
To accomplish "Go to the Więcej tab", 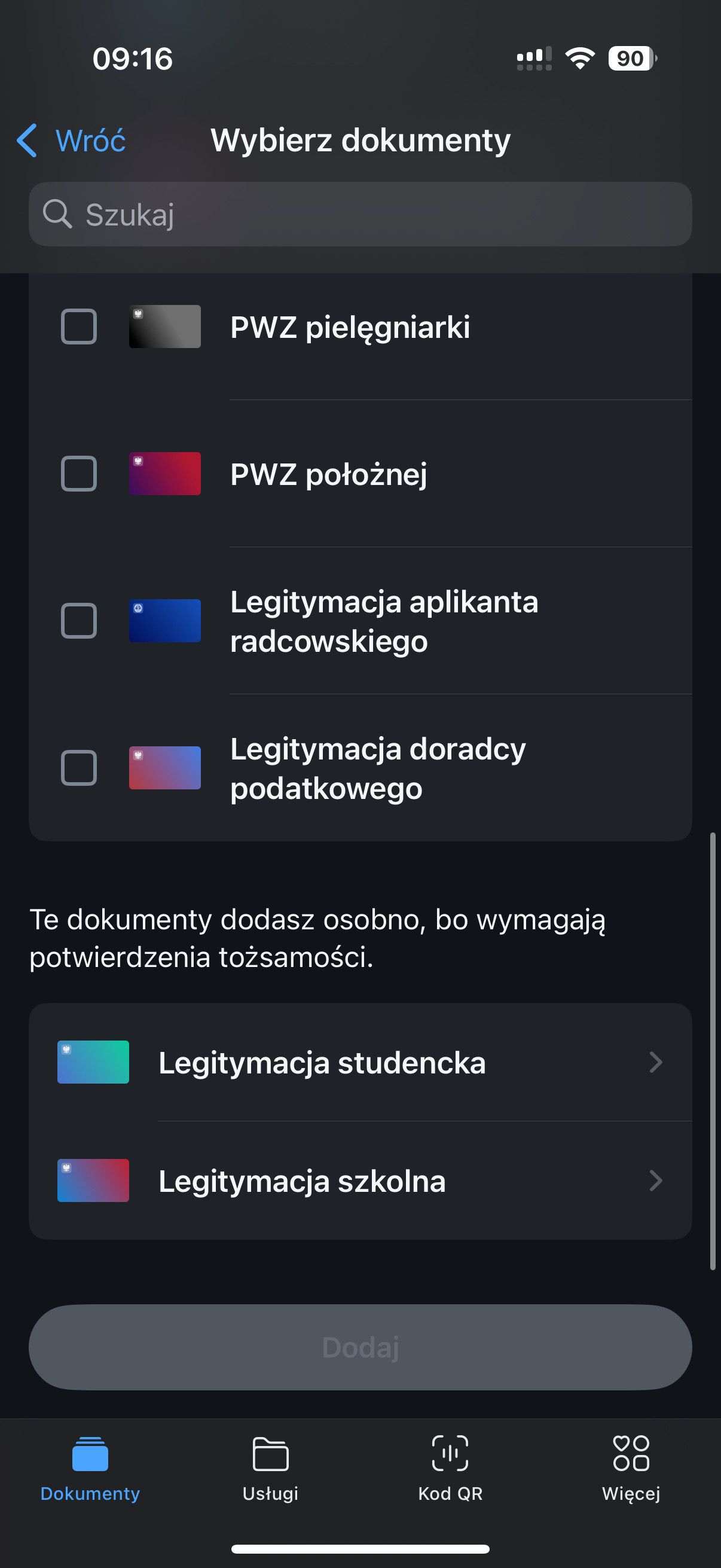I will (x=631, y=1469).
